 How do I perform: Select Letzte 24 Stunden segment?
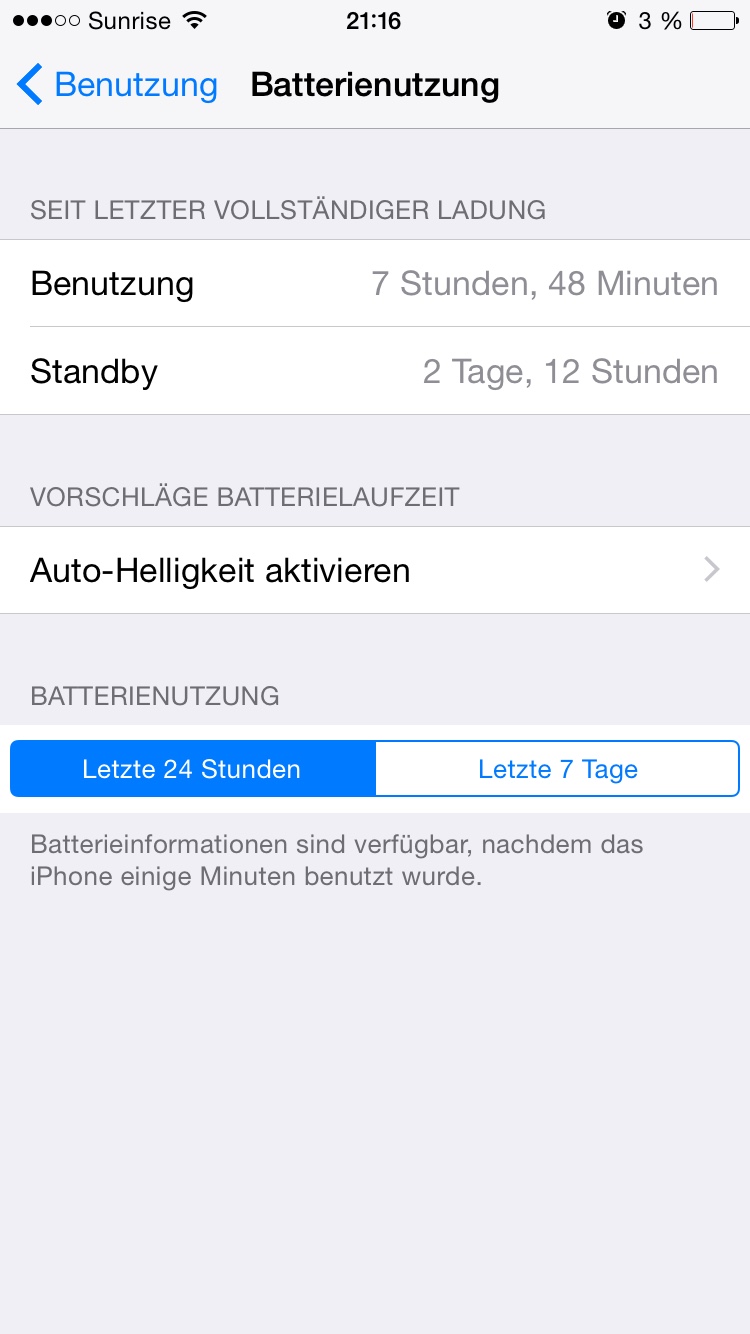[x=193, y=769]
